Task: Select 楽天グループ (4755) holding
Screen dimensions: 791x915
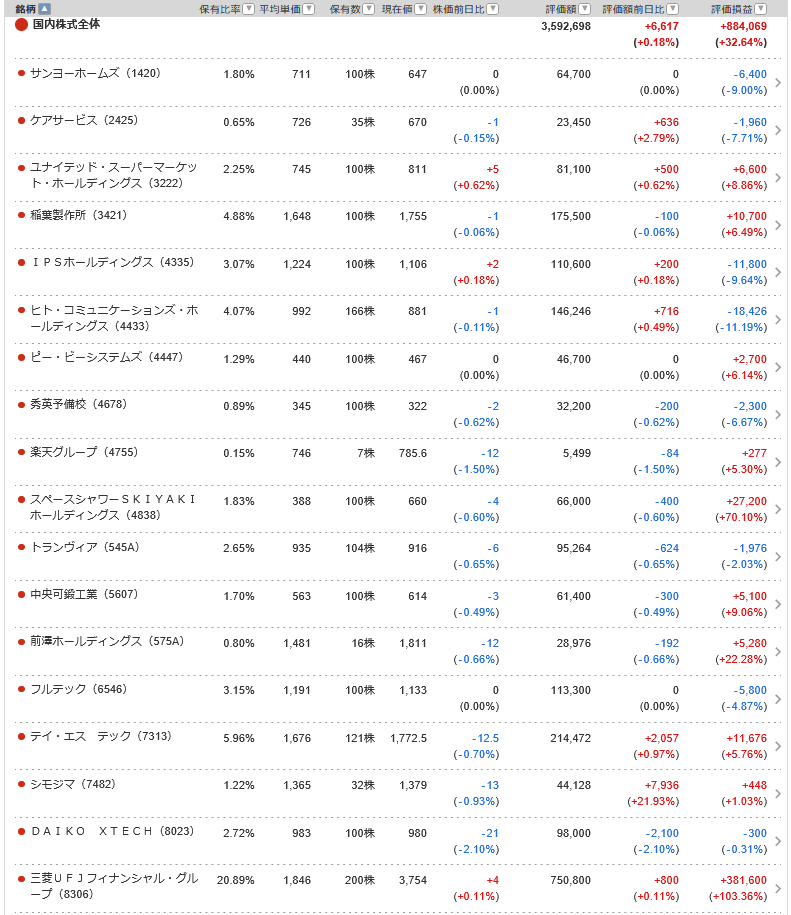Action: click(x=398, y=462)
